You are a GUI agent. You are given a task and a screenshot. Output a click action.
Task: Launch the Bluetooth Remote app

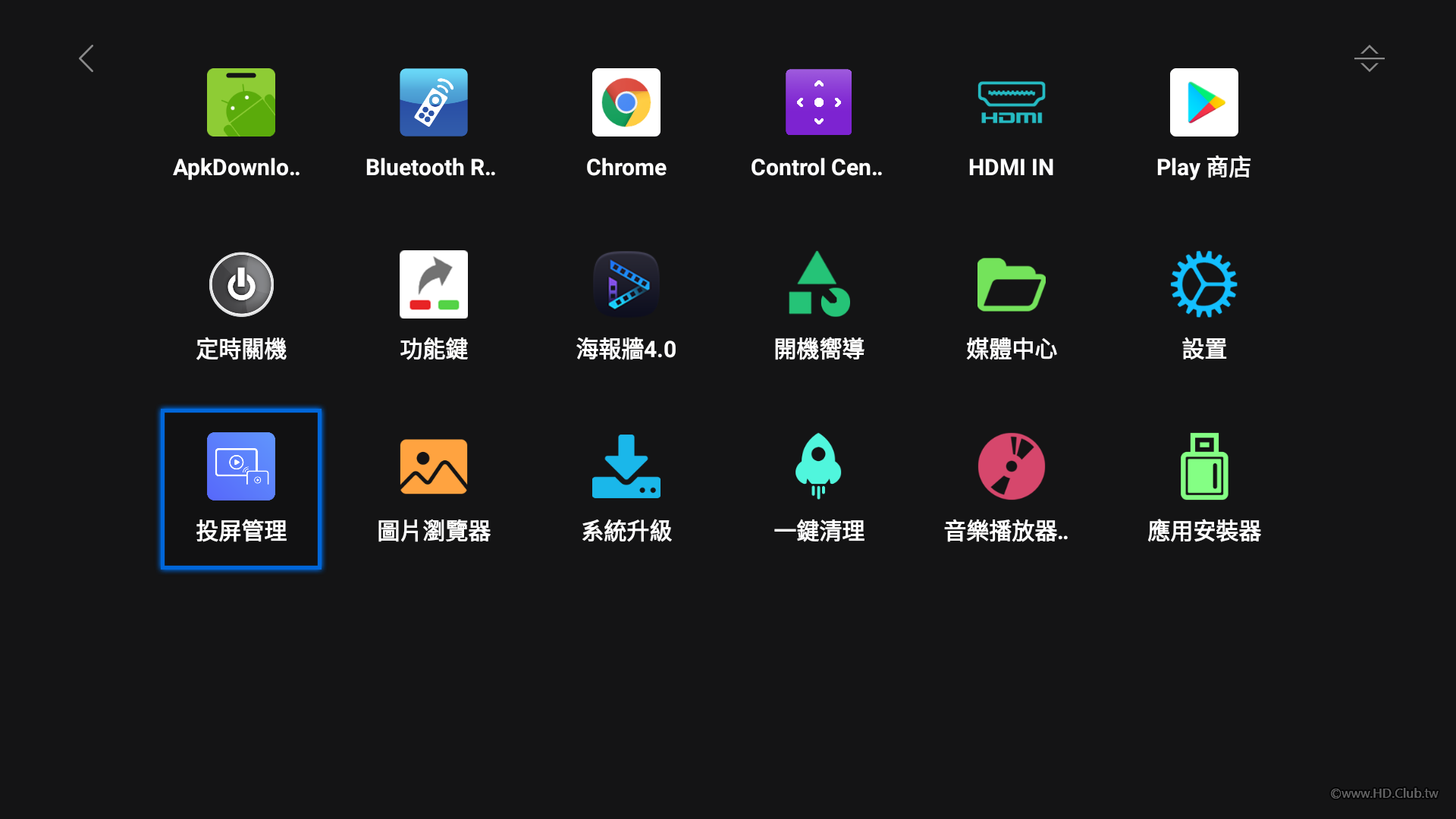[x=433, y=103]
